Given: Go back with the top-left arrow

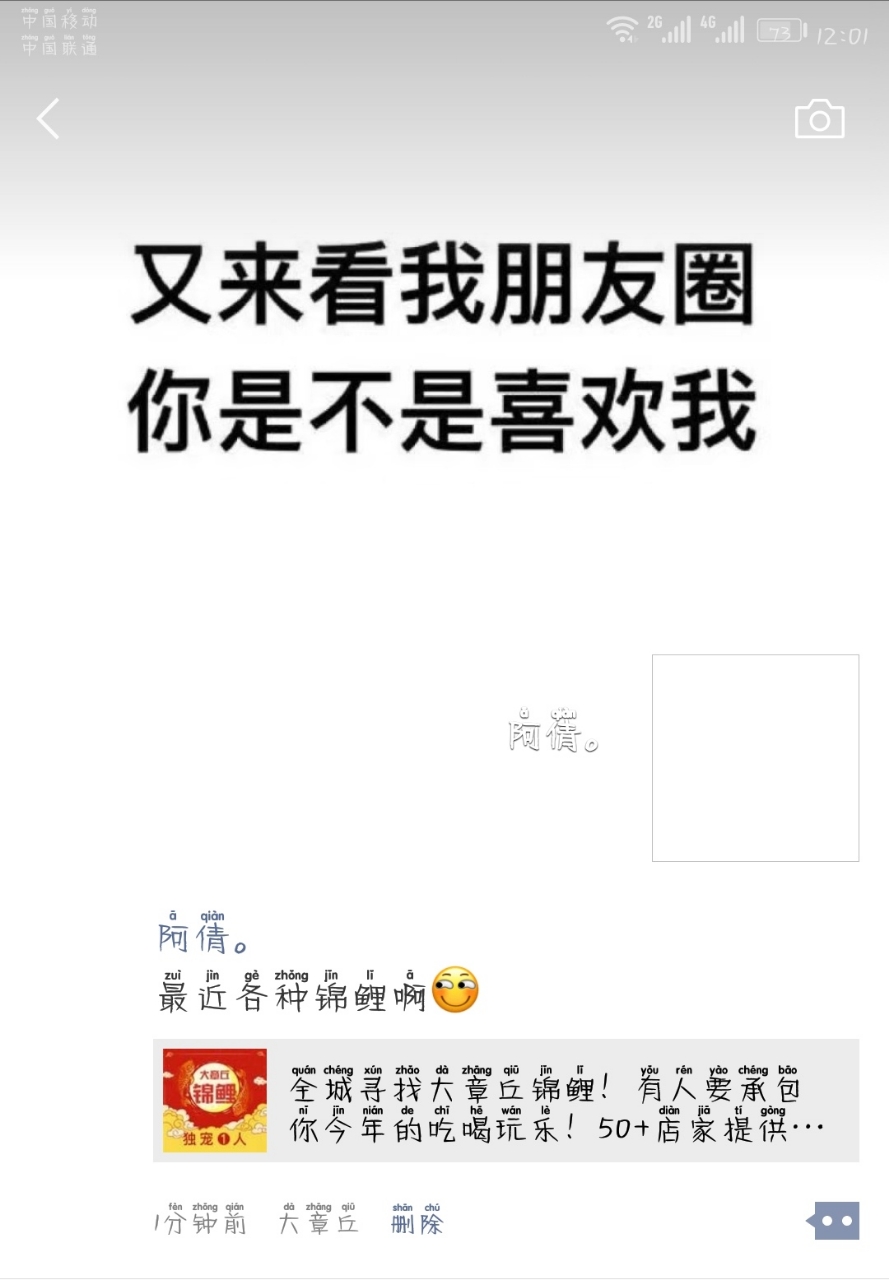Looking at the screenshot, I should (x=48, y=119).
